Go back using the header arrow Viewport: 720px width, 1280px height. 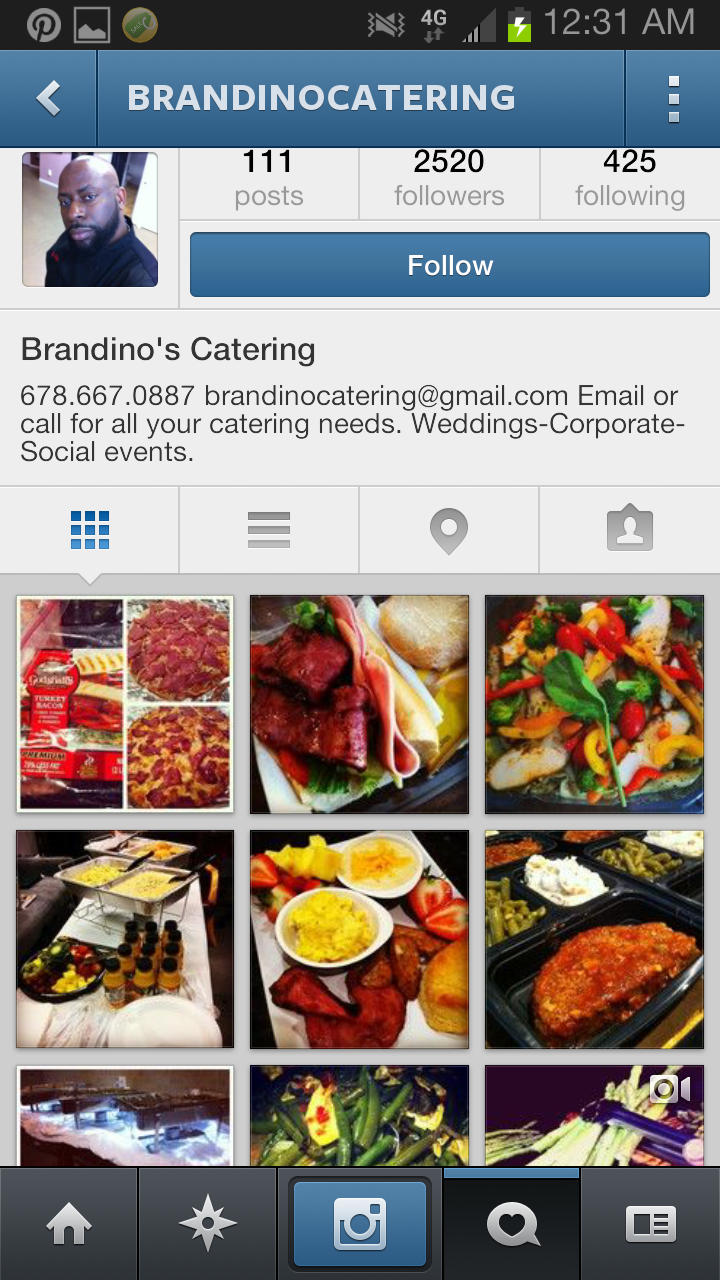pyautogui.click(x=48, y=98)
